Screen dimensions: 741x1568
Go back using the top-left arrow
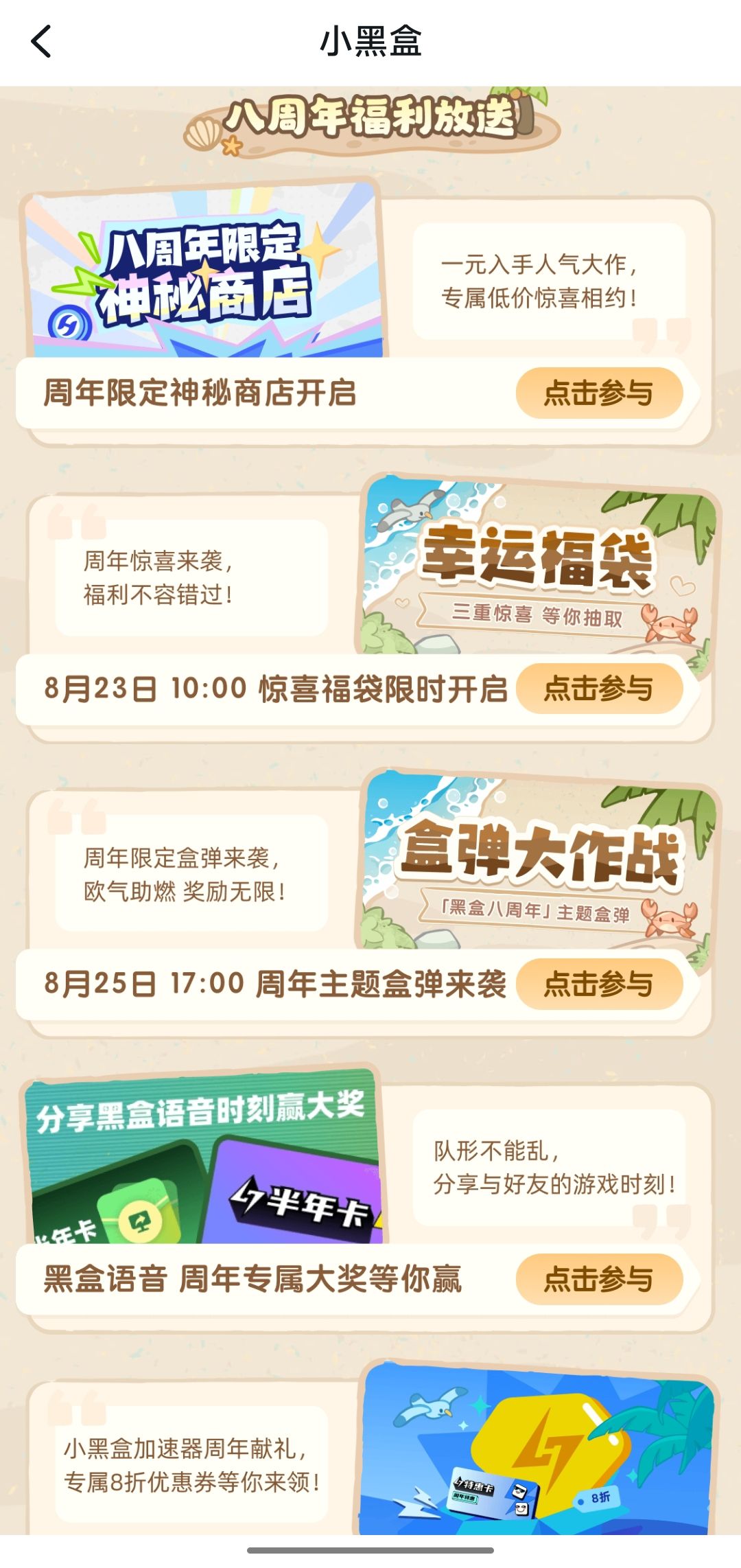(x=41, y=41)
